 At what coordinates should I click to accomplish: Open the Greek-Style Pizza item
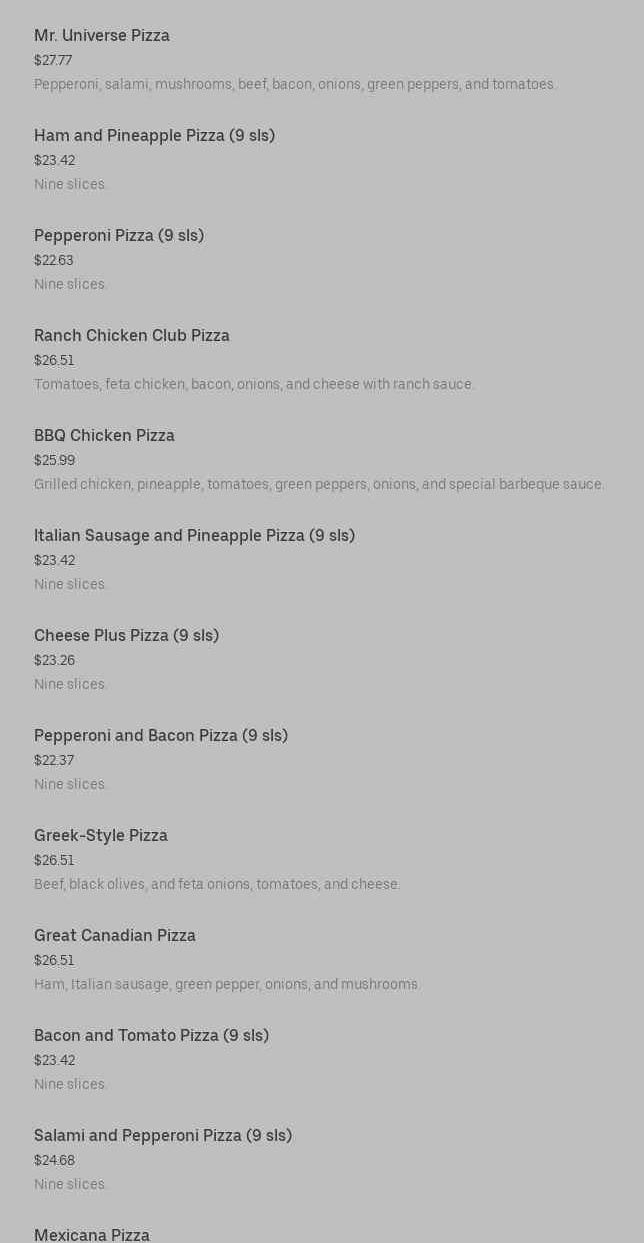pyautogui.click(x=101, y=836)
